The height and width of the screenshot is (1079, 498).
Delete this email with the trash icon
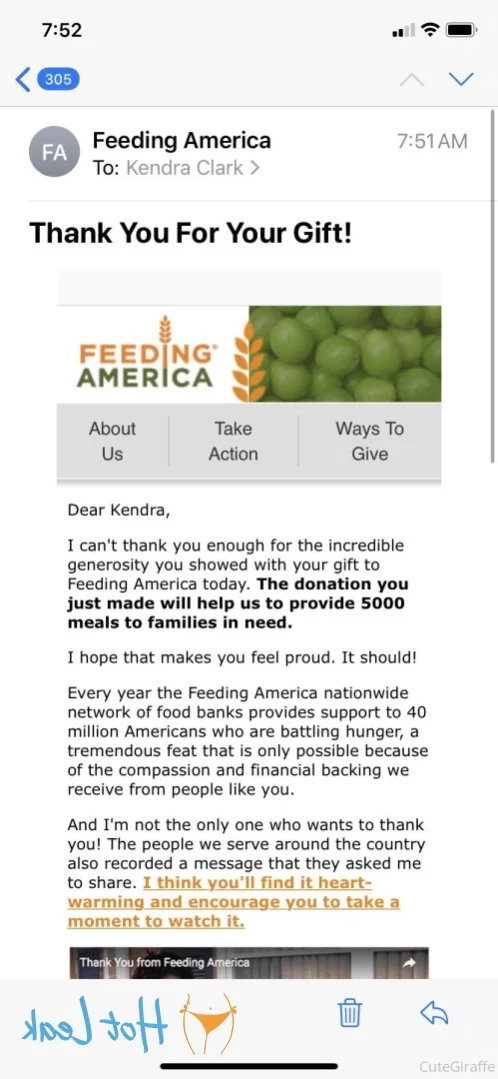pyautogui.click(x=350, y=1013)
